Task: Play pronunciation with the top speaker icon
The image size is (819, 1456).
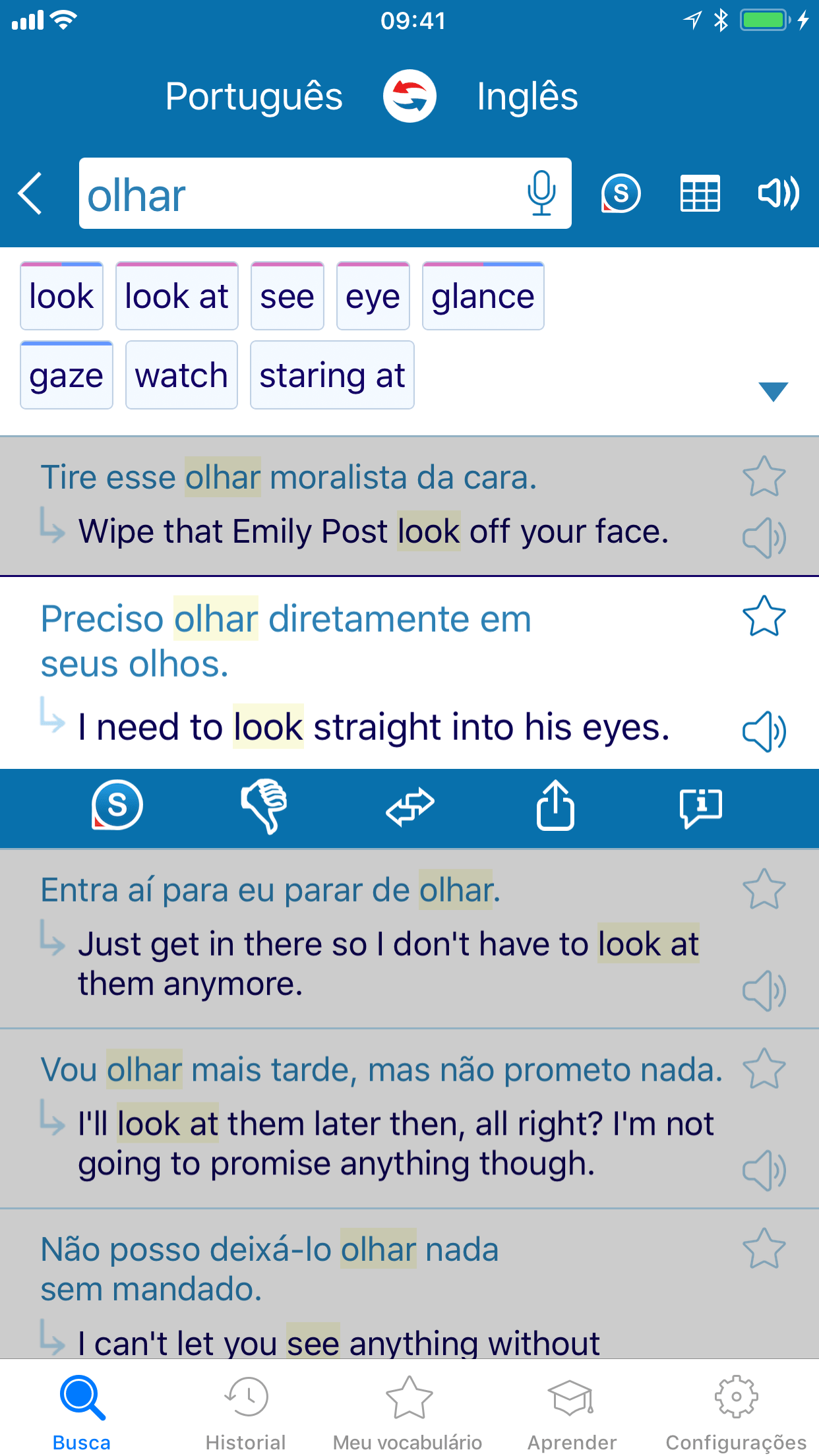Action: click(x=779, y=193)
